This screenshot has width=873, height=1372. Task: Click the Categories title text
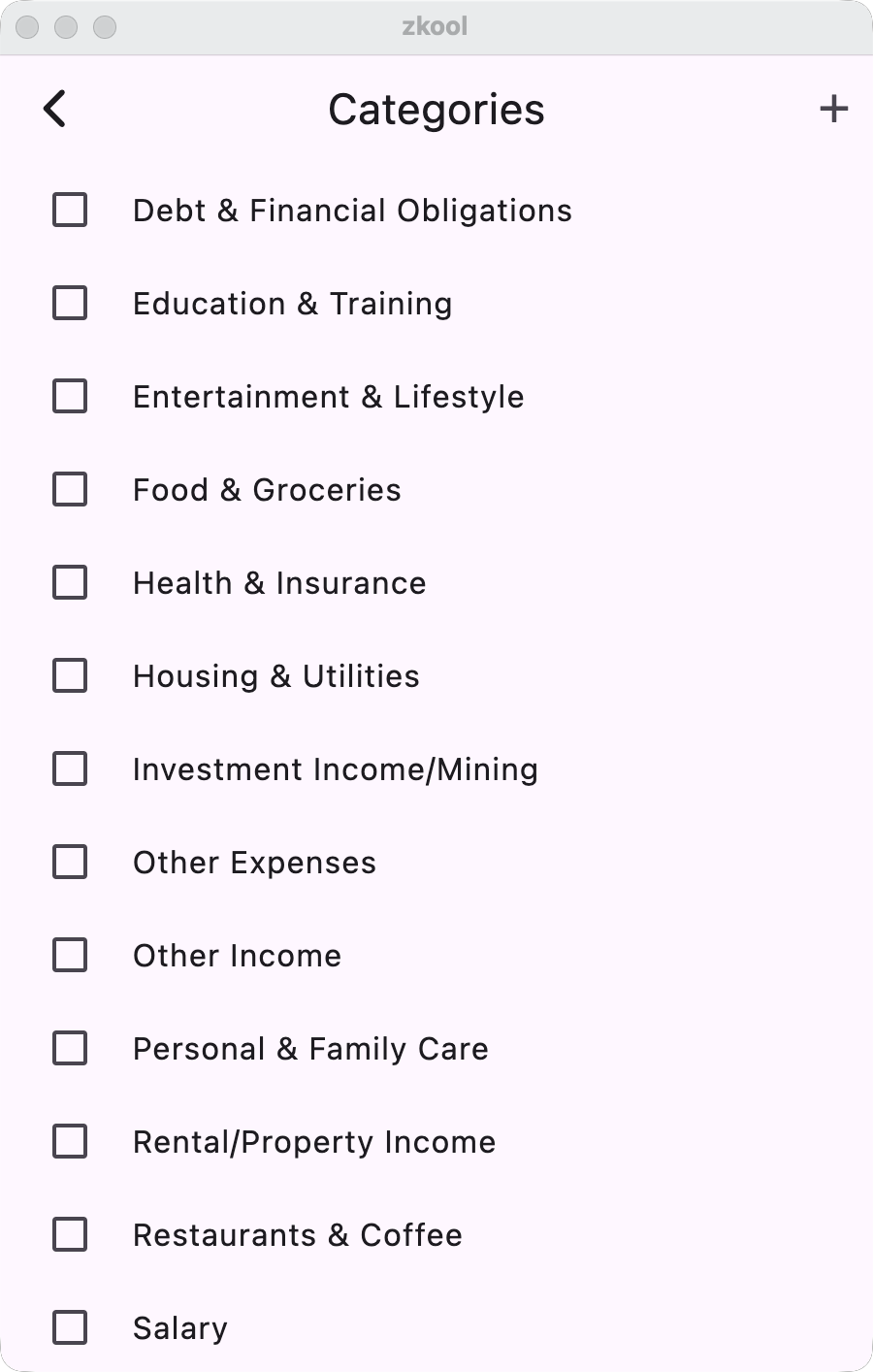[x=436, y=109]
